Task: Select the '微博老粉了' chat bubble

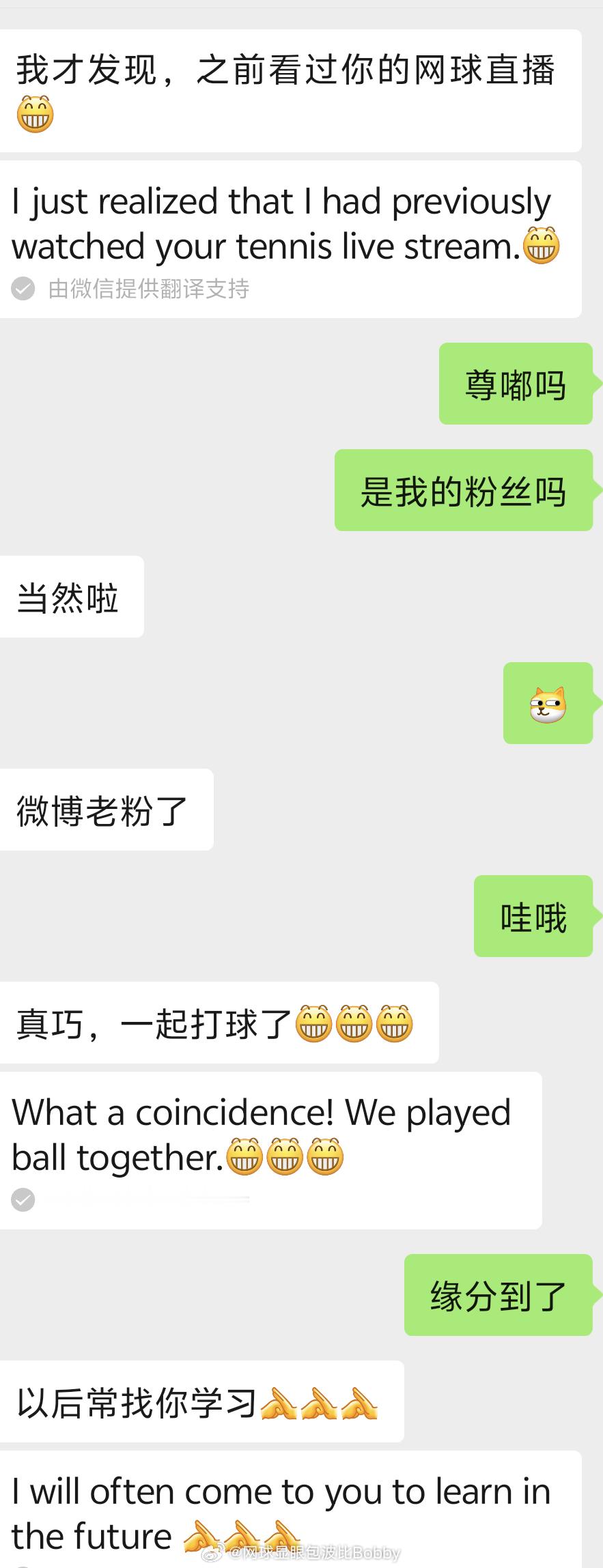Action: click(107, 810)
